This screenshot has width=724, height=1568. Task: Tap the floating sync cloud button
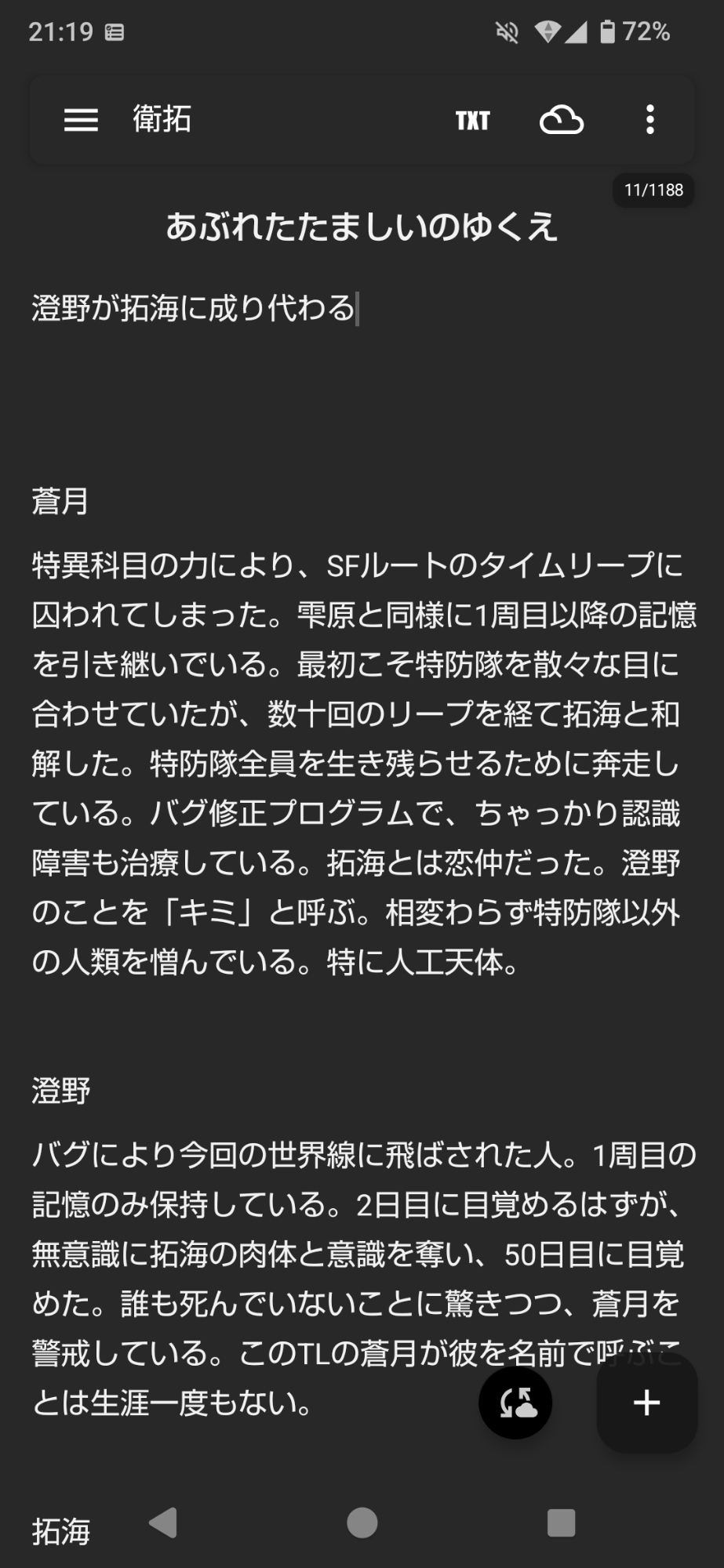click(x=515, y=1403)
